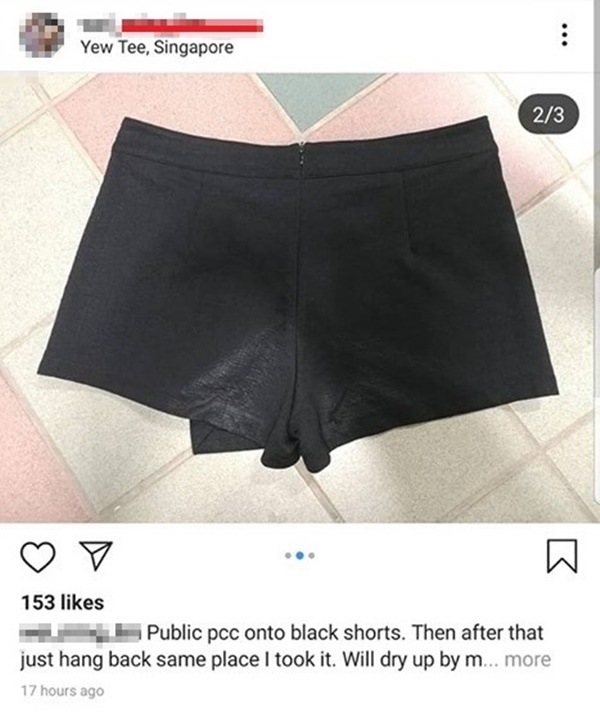Open the poster's profile picture

(44, 35)
